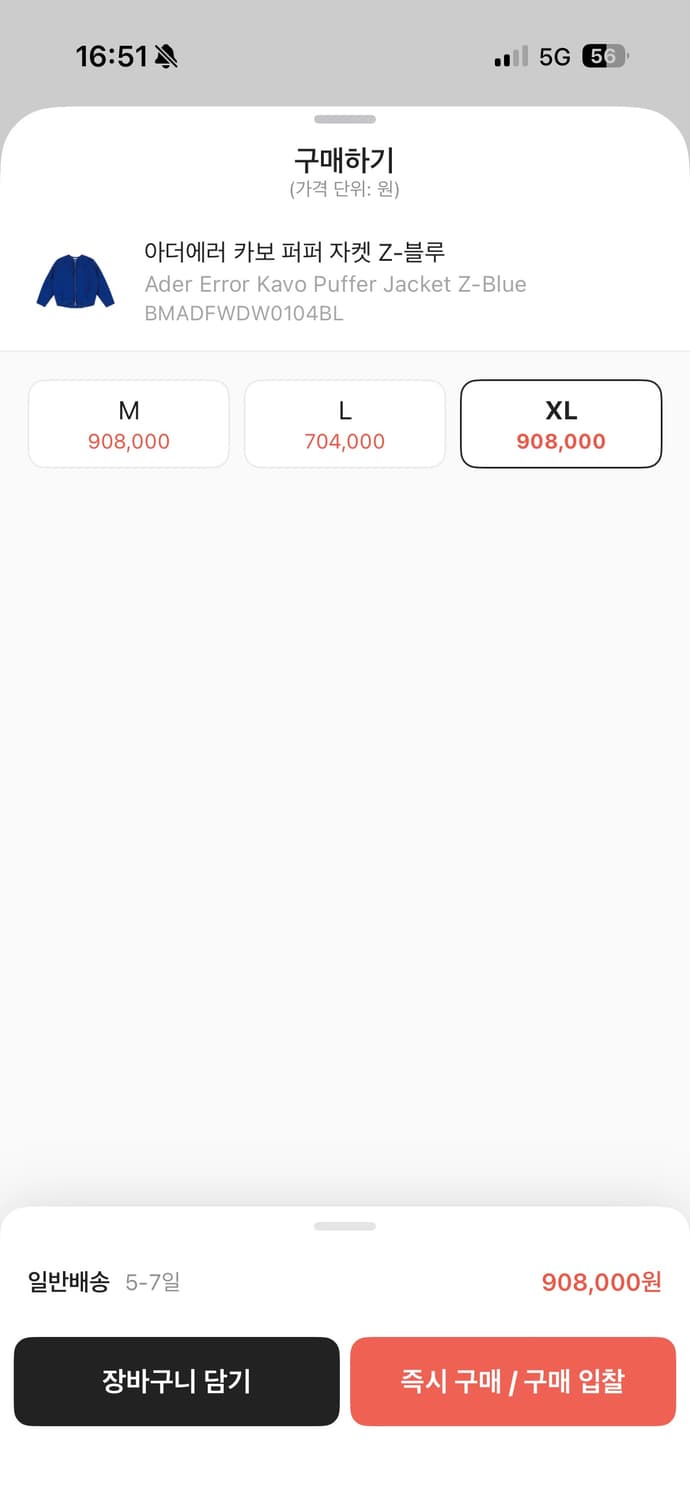Select the XL size option
Screen dimensions: 690x1500
pyautogui.click(x=561, y=424)
